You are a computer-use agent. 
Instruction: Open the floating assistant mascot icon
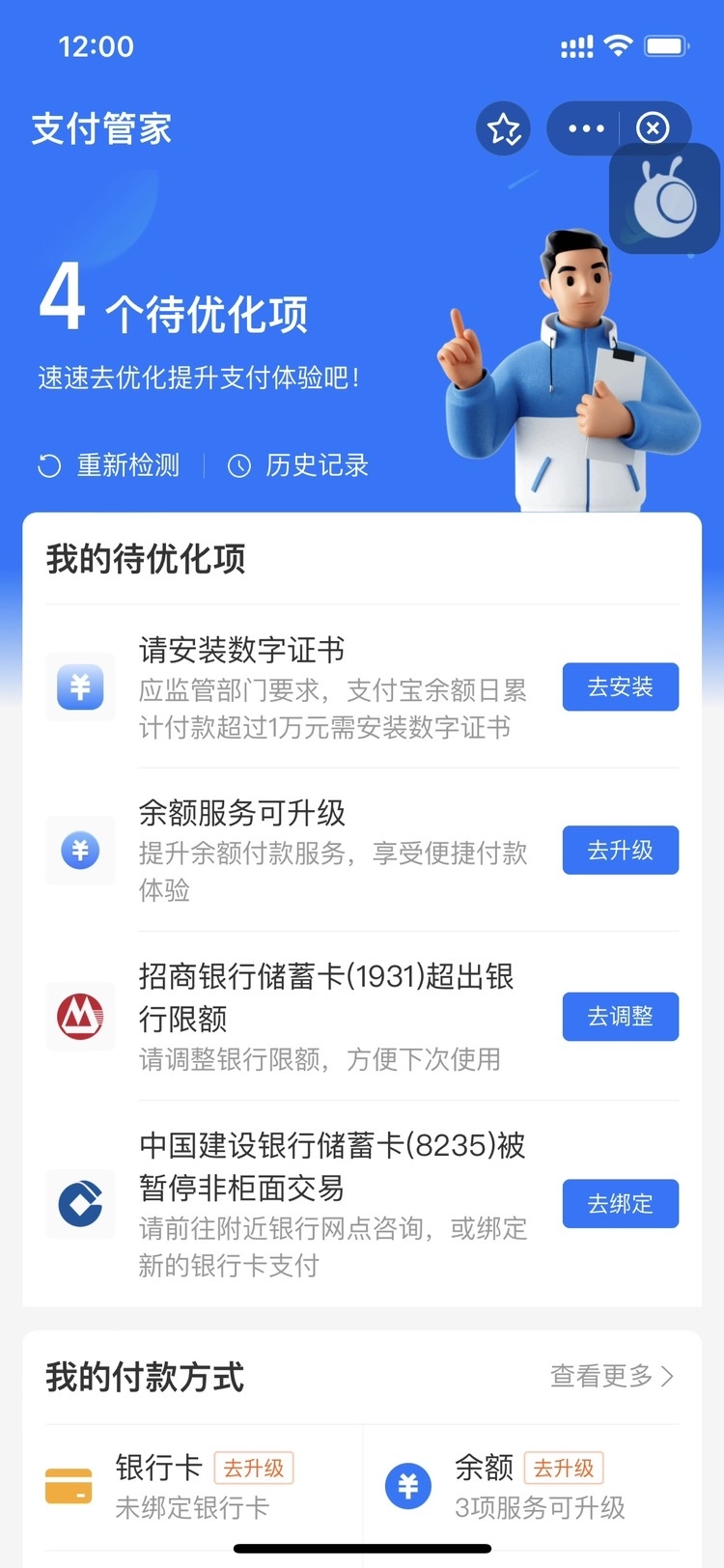[x=664, y=200]
